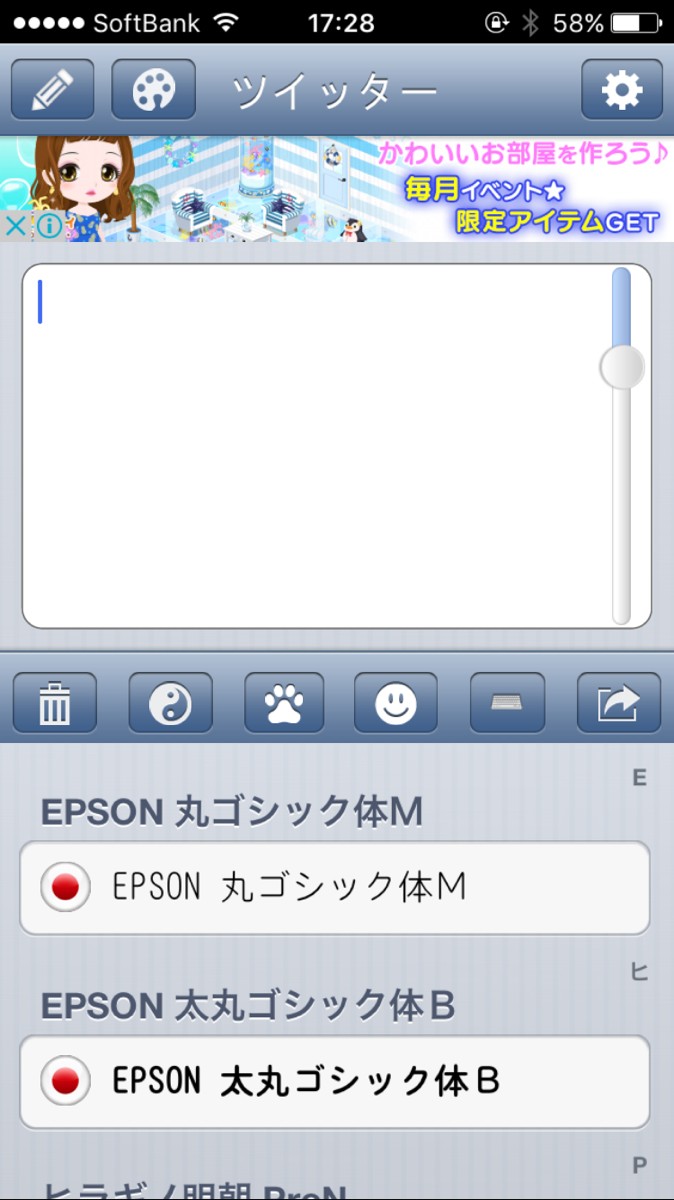
Task: Open the color palette options
Action: [153, 91]
